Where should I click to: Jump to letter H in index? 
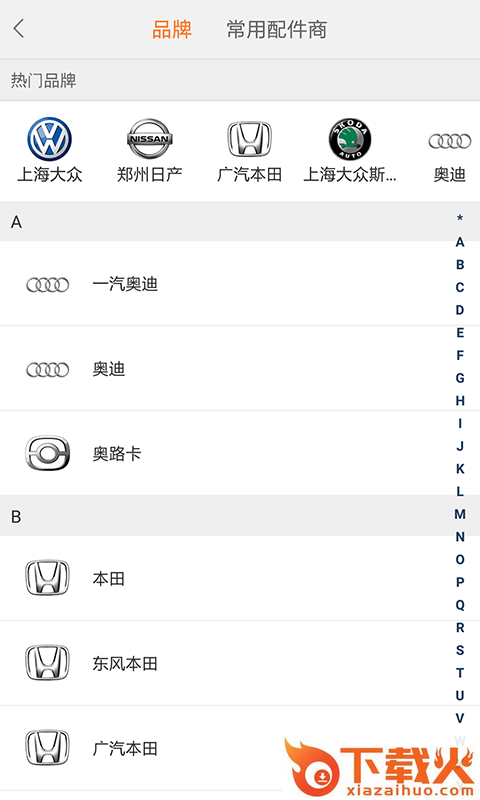460,401
